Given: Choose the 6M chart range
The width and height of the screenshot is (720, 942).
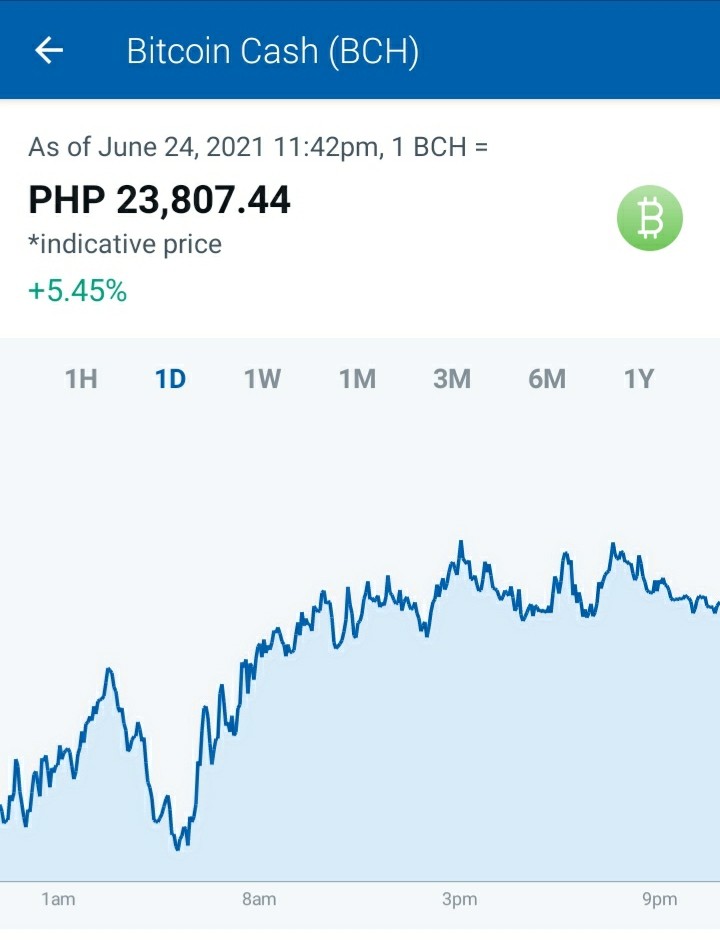Looking at the screenshot, I should (547, 379).
